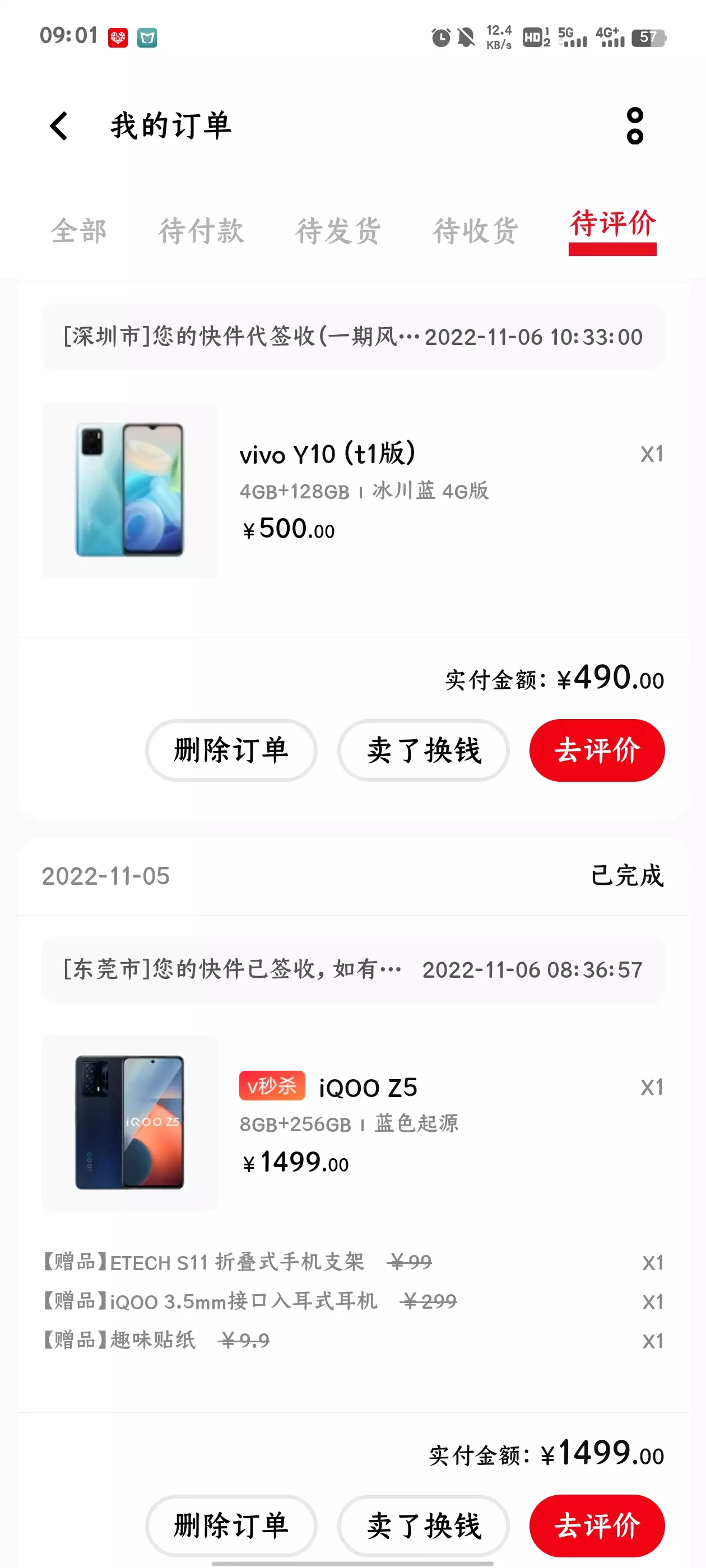The width and height of the screenshot is (706, 1568).
Task: Tap the alarm clock icon in status bar
Action: pos(440,36)
